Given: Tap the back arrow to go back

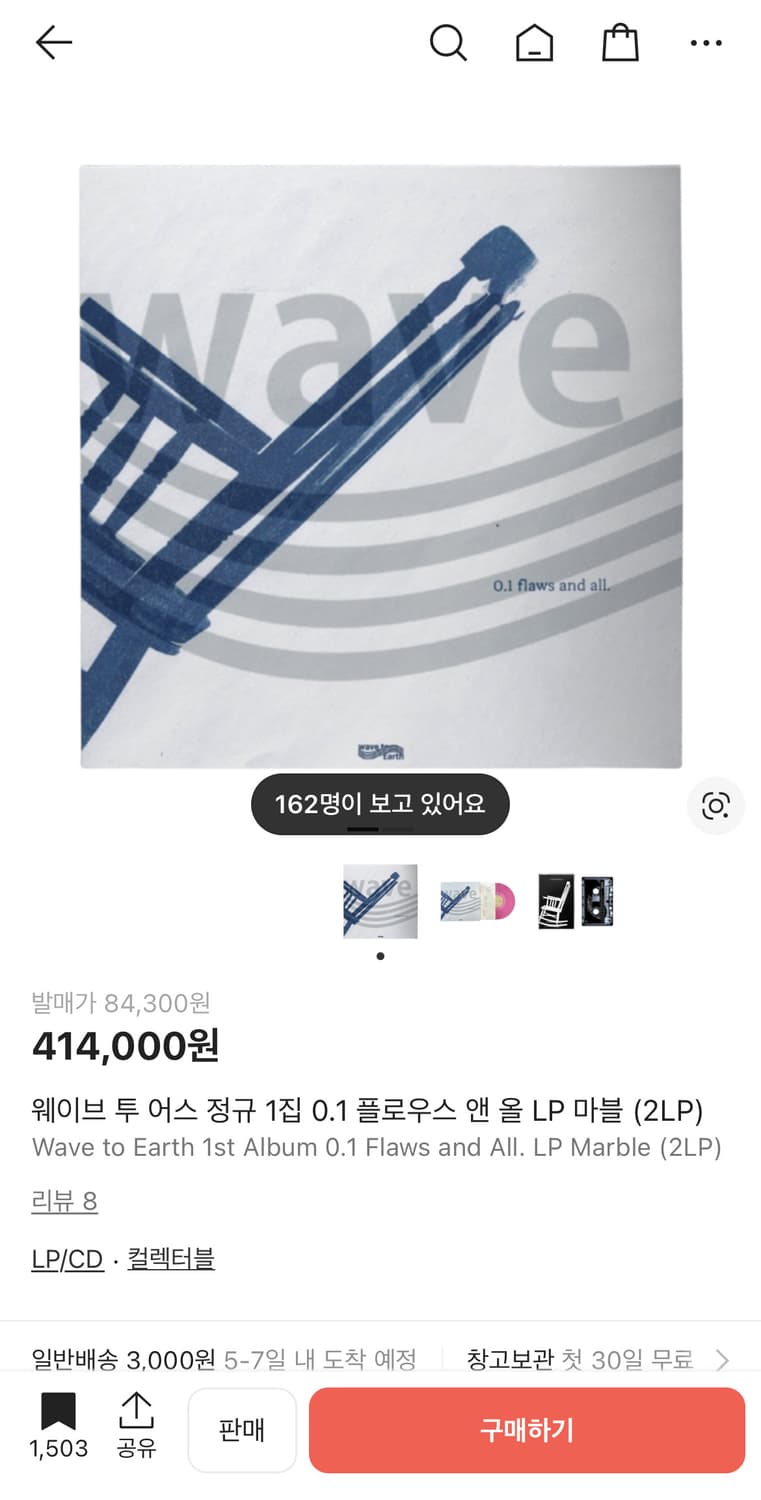Looking at the screenshot, I should pyautogui.click(x=53, y=42).
